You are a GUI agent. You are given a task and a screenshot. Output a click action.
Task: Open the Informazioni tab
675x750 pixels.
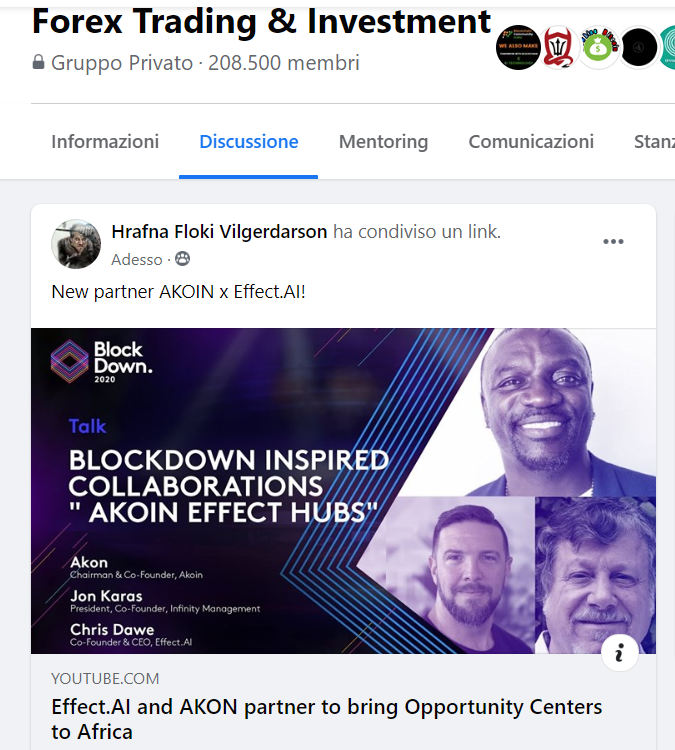pyautogui.click(x=105, y=142)
